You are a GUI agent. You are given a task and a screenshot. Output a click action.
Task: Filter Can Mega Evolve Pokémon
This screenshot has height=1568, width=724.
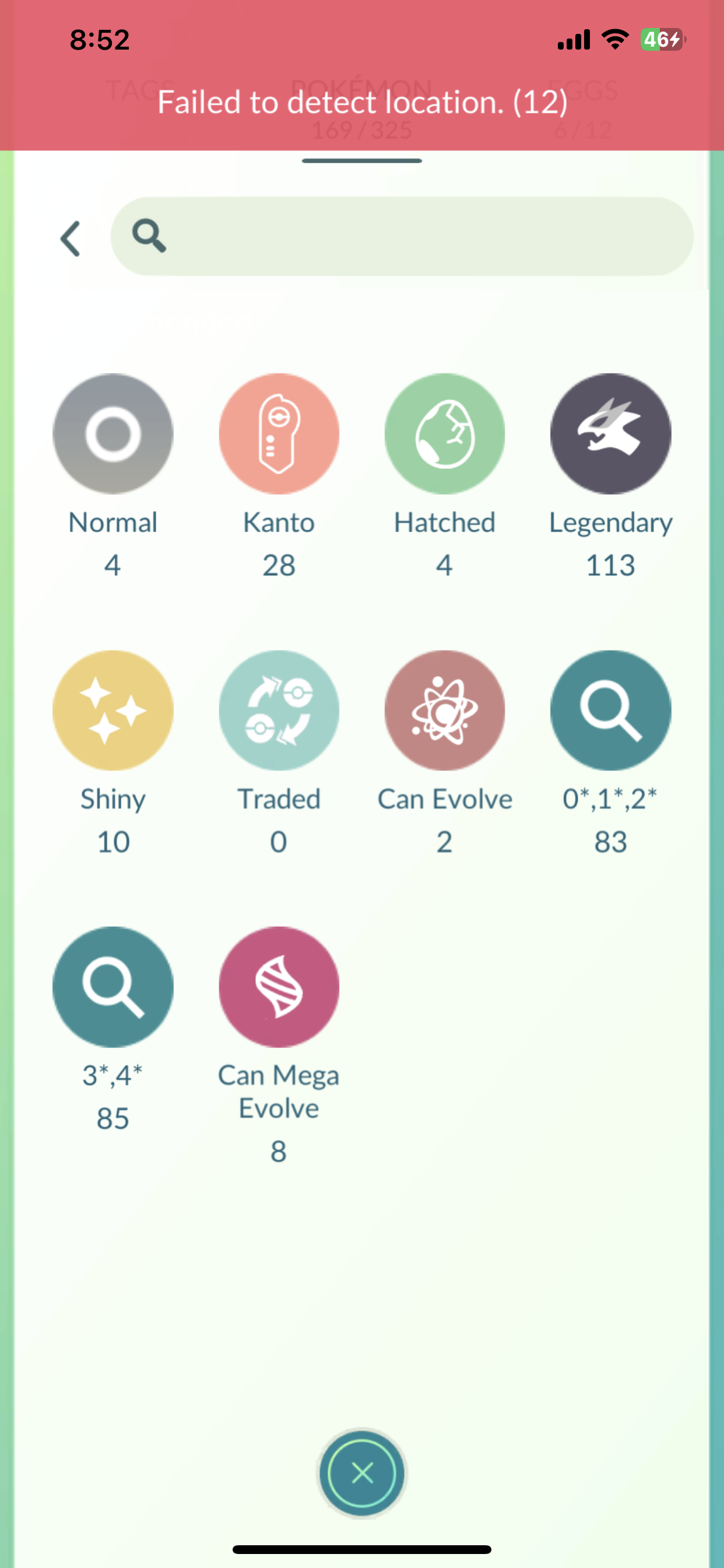pyautogui.click(x=279, y=986)
